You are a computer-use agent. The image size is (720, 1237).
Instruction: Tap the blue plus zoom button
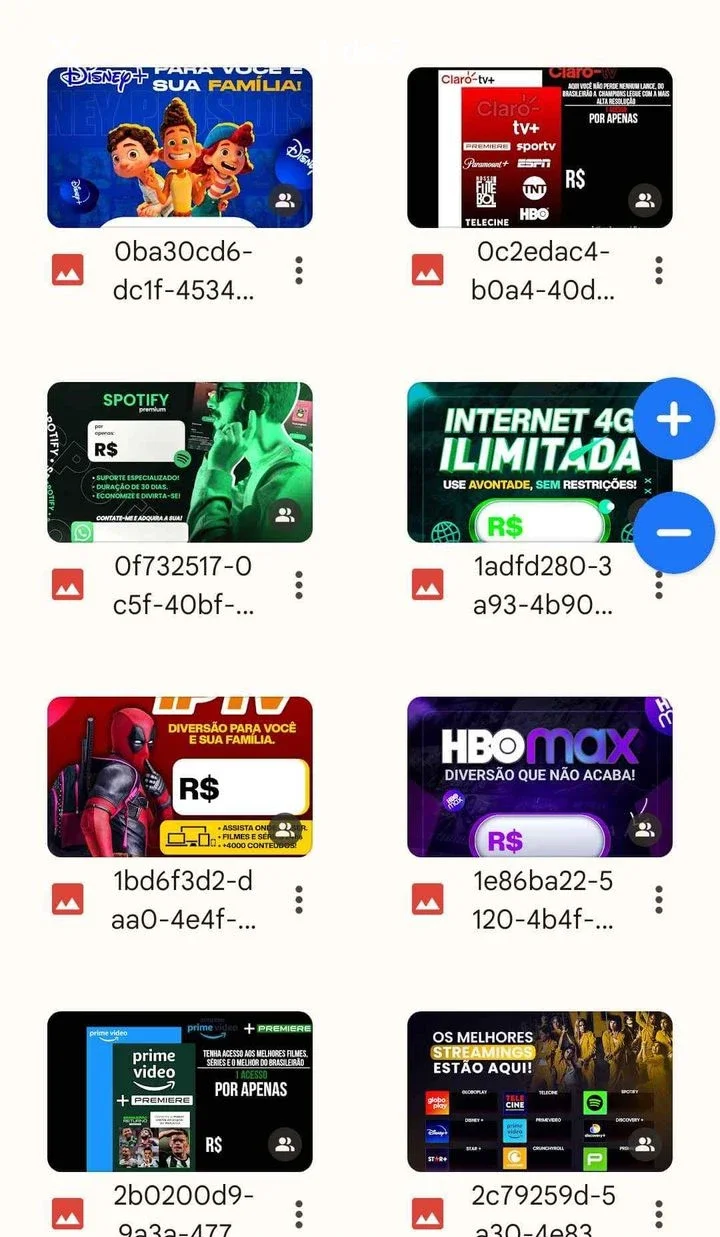point(674,420)
